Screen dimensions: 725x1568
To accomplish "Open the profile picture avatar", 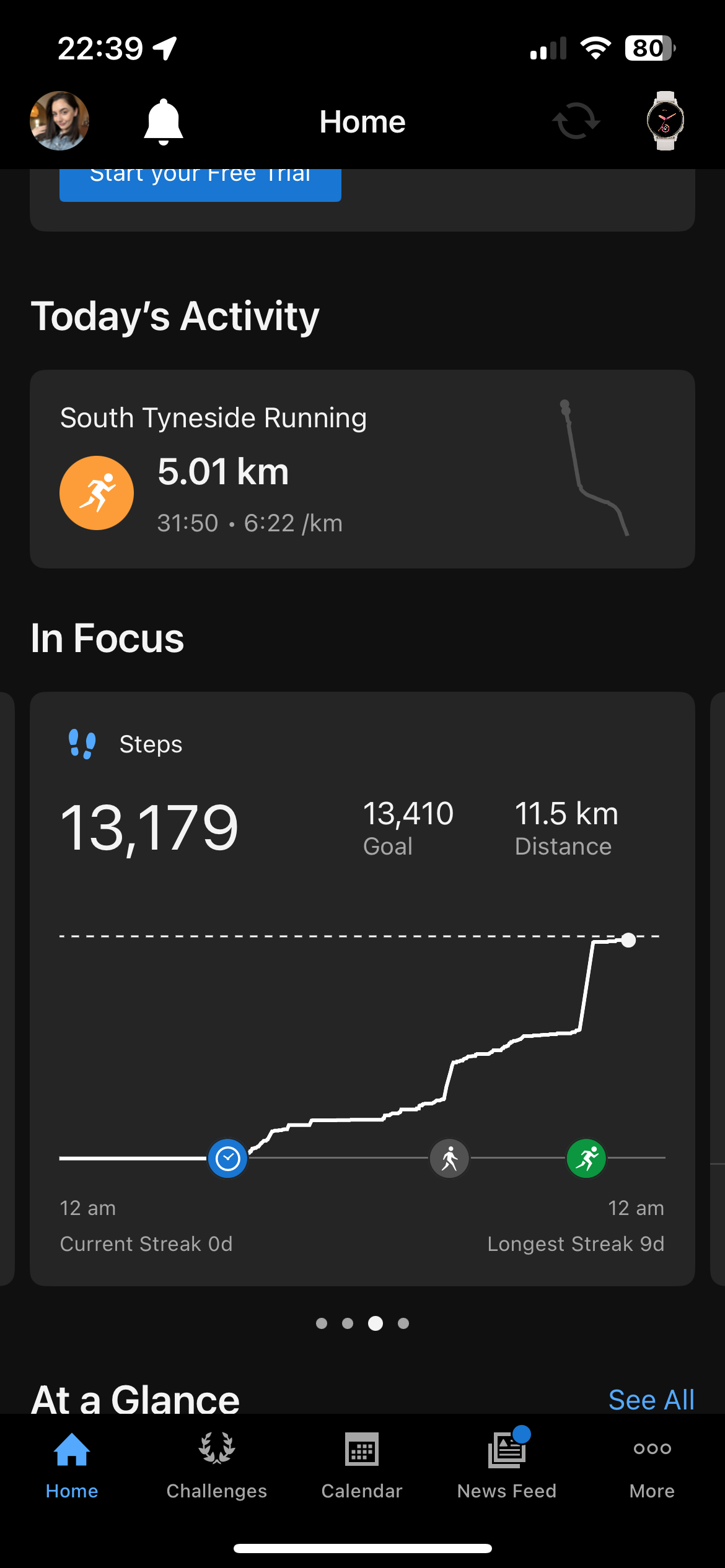I will coord(59,121).
